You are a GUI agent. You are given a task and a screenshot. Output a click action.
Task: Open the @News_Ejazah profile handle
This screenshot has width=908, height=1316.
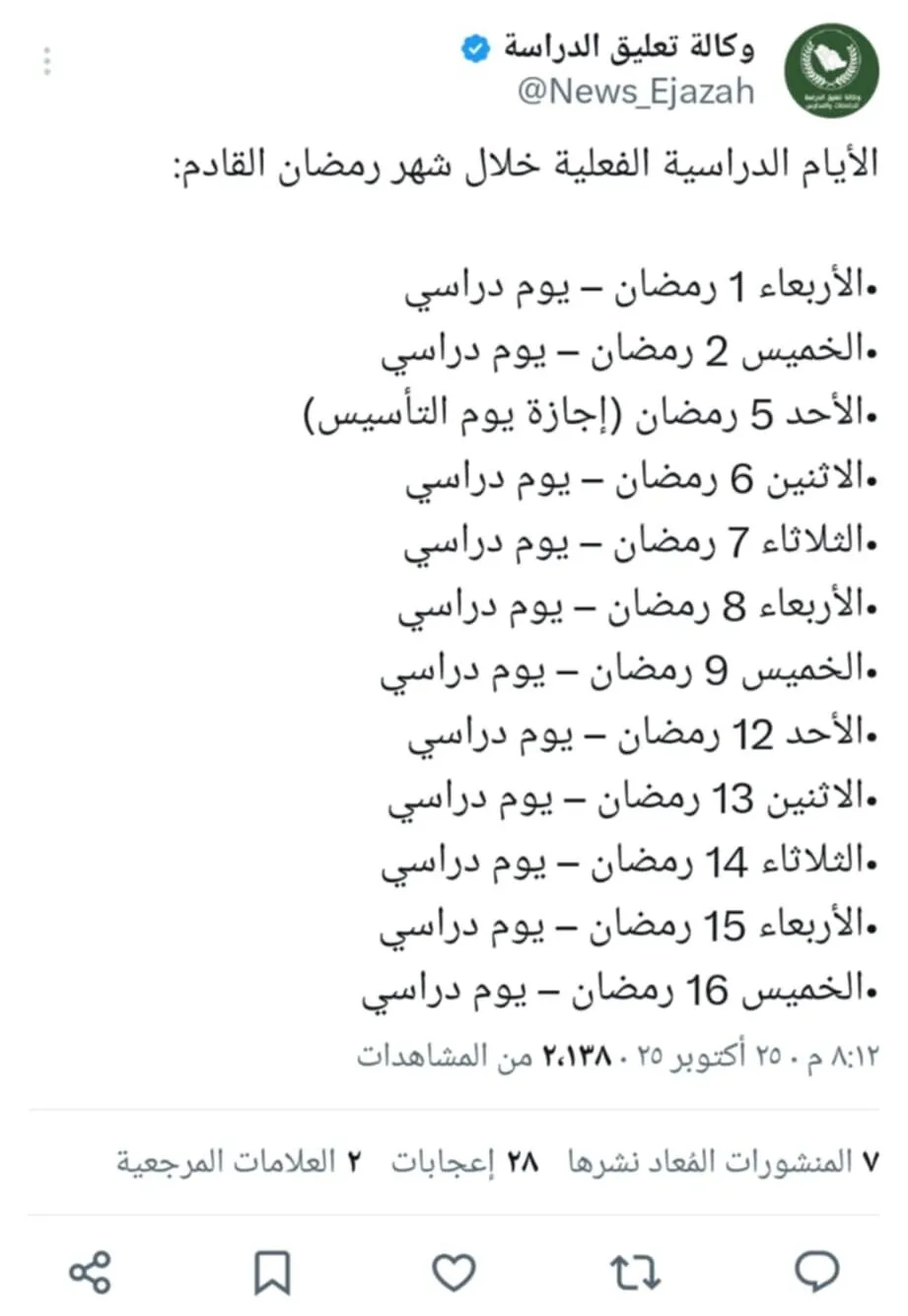coord(636,92)
